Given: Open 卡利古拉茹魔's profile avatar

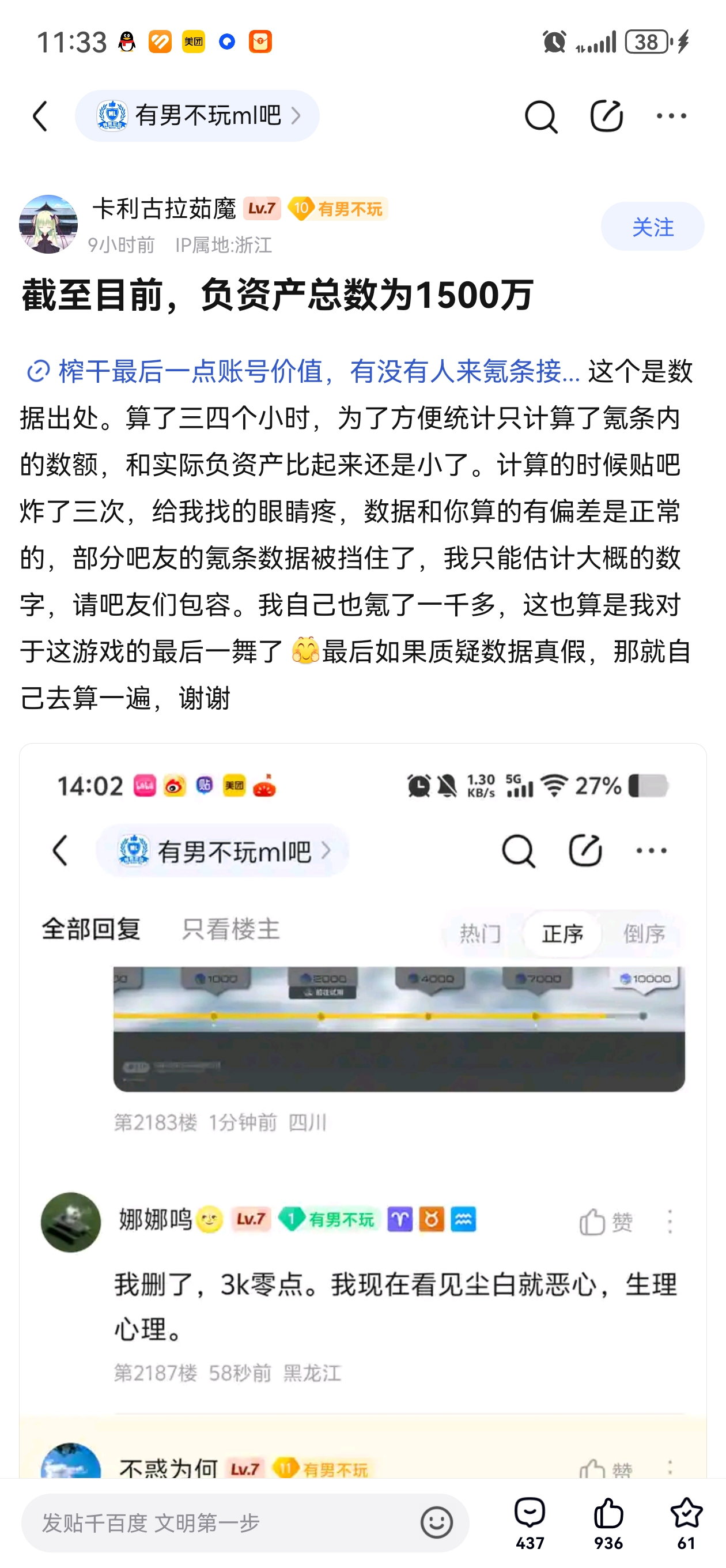Looking at the screenshot, I should click(48, 224).
